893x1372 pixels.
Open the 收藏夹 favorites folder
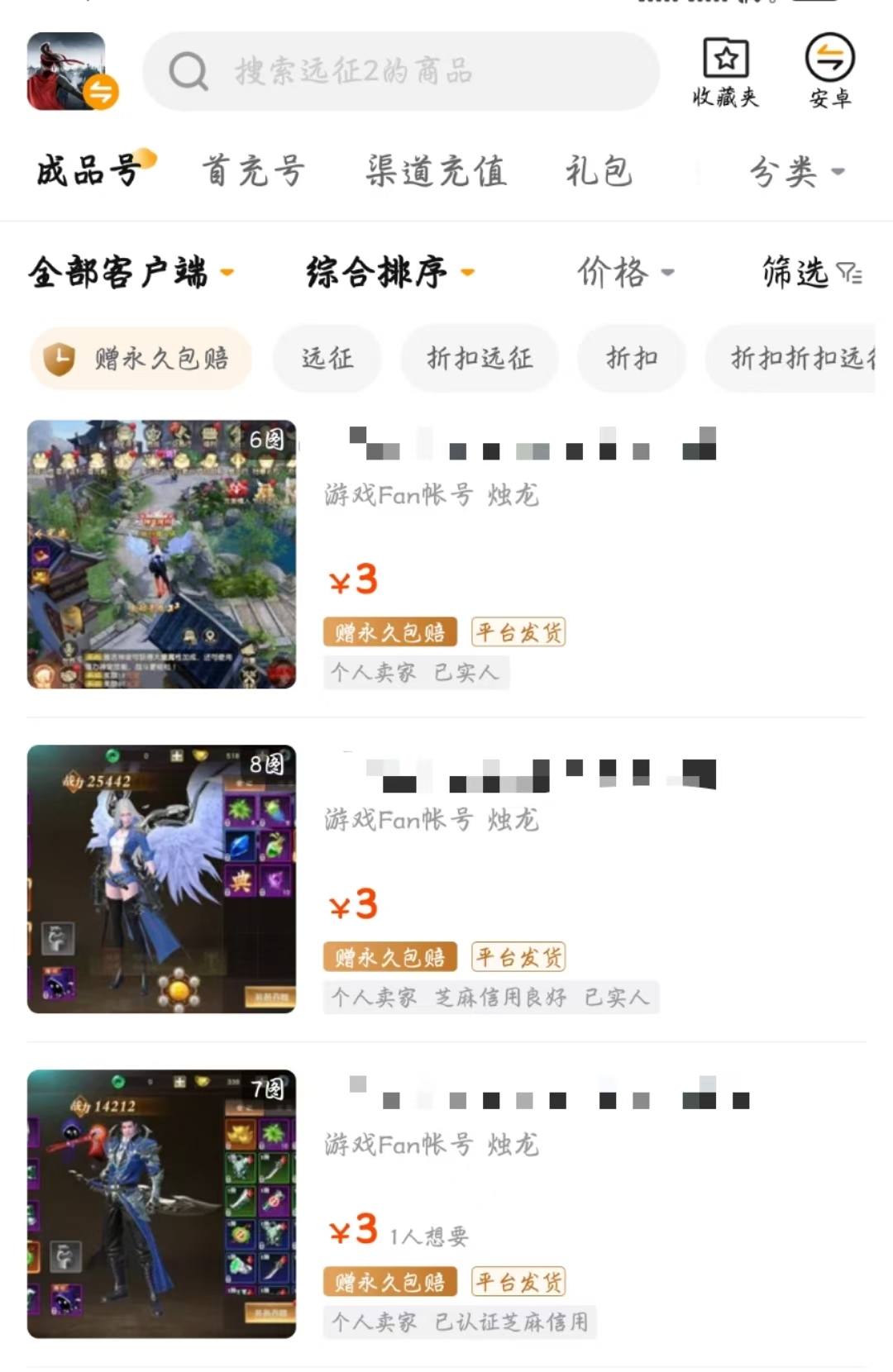click(725, 72)
